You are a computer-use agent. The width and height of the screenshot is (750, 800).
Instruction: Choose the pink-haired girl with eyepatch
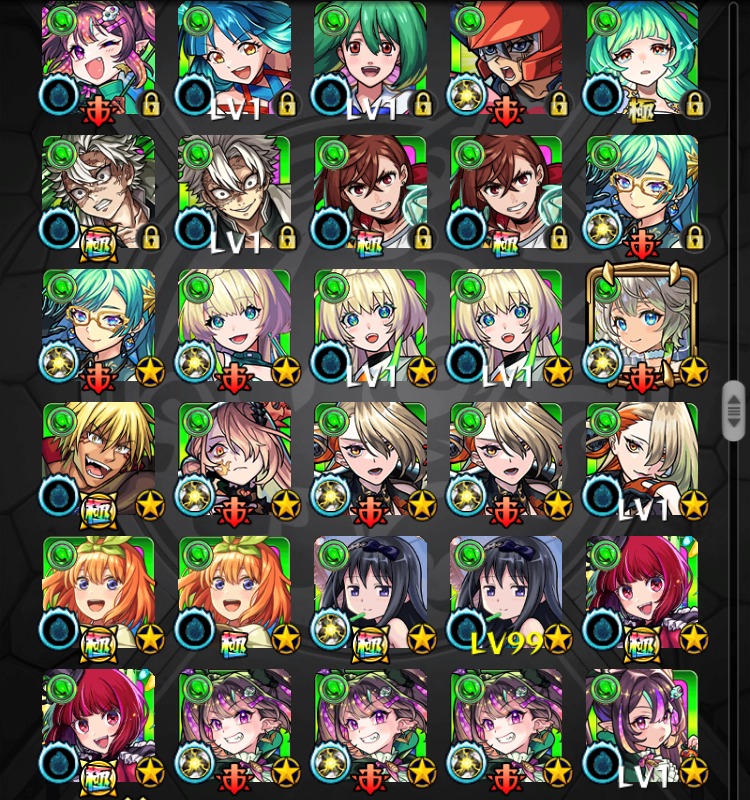tap(234, 460)
